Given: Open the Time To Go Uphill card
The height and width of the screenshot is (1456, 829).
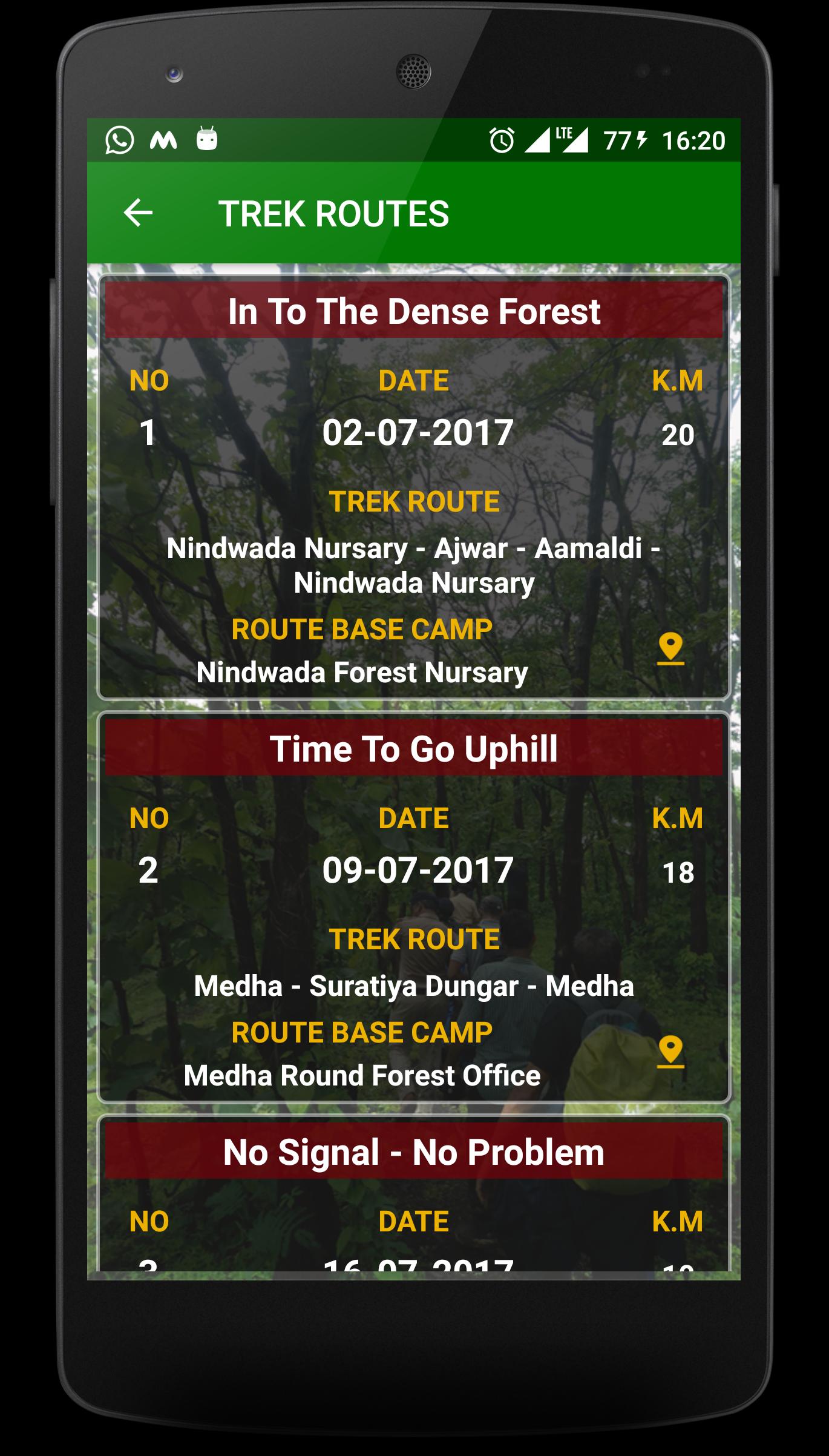Looking at the screenshot, I should [414, 749].
